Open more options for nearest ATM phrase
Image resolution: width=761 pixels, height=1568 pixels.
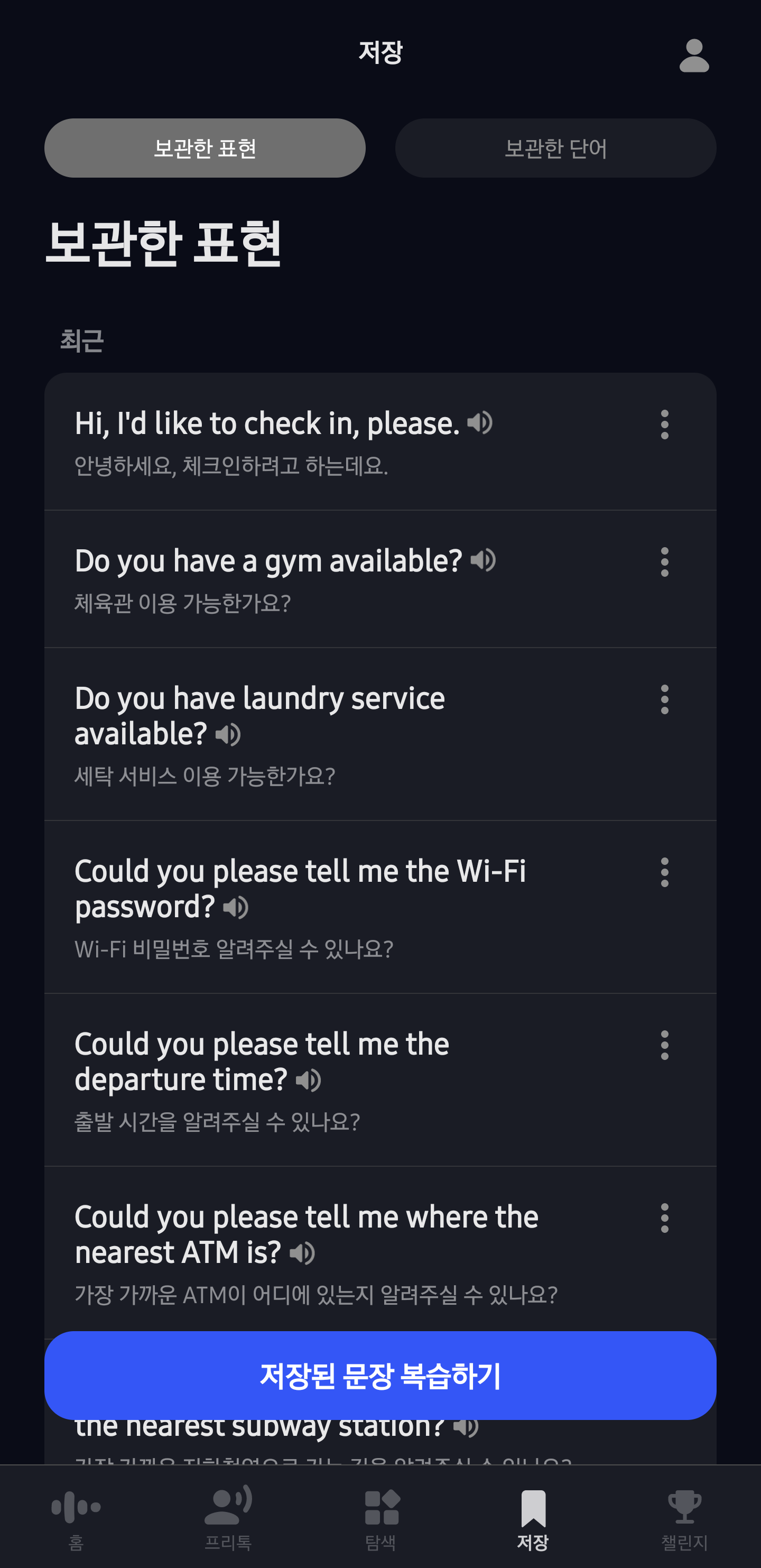pyautogui.click(x=664, y=1218)
